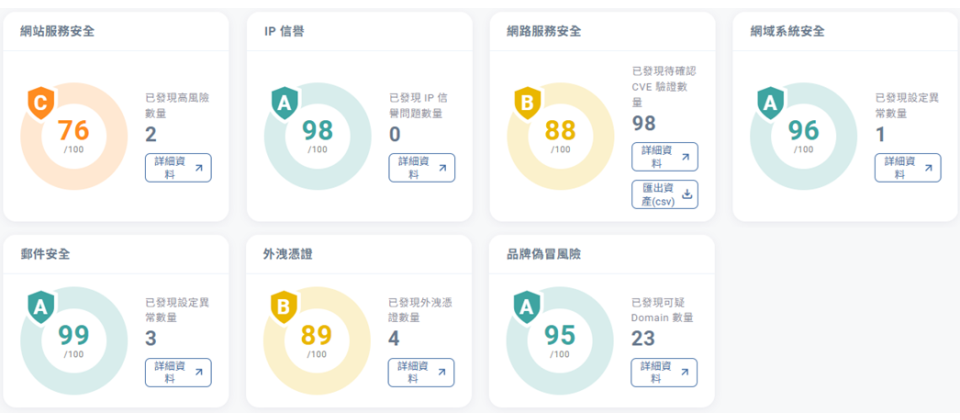Screen dimensions: 960x420
Task: Open 詳細資料 under 外洩憑證
Action: (421, 373)
